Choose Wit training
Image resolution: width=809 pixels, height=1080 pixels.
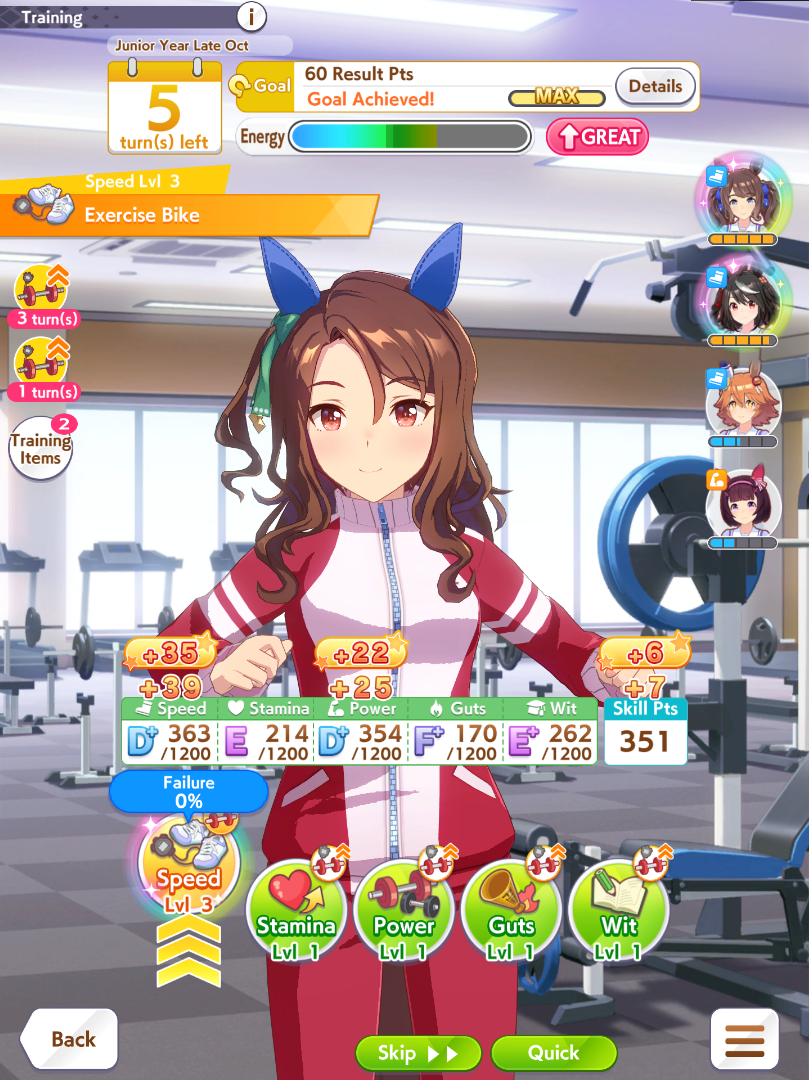point(618,910)
